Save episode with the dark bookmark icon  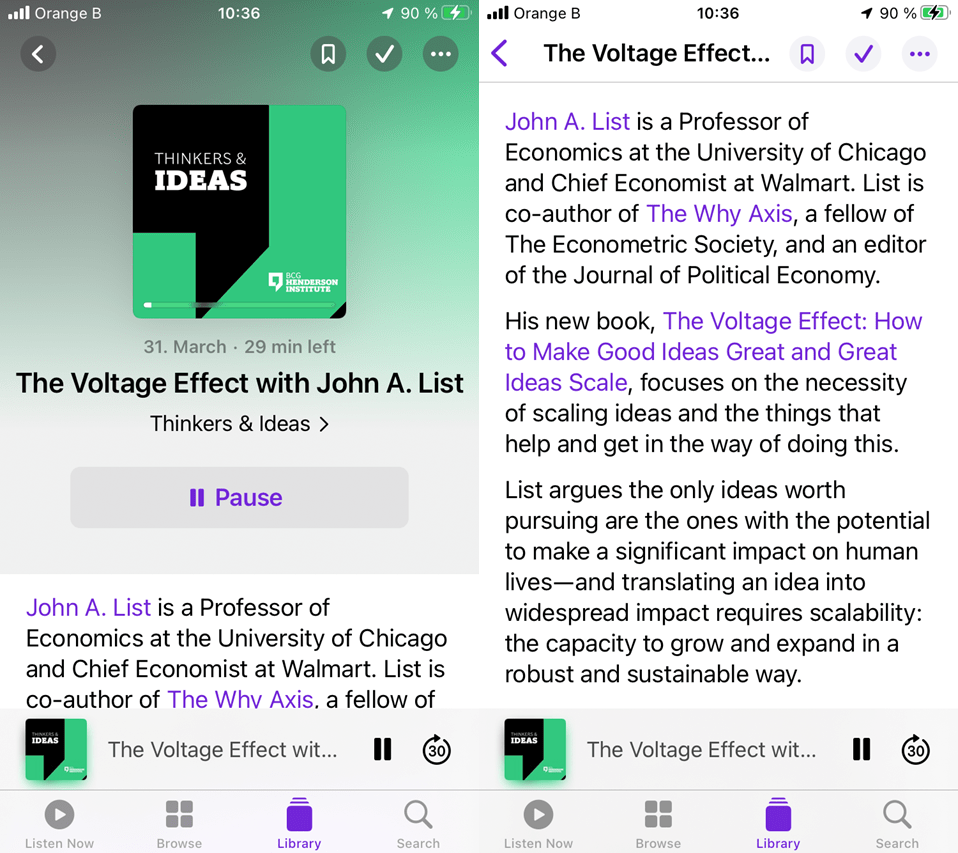(328, 54)
